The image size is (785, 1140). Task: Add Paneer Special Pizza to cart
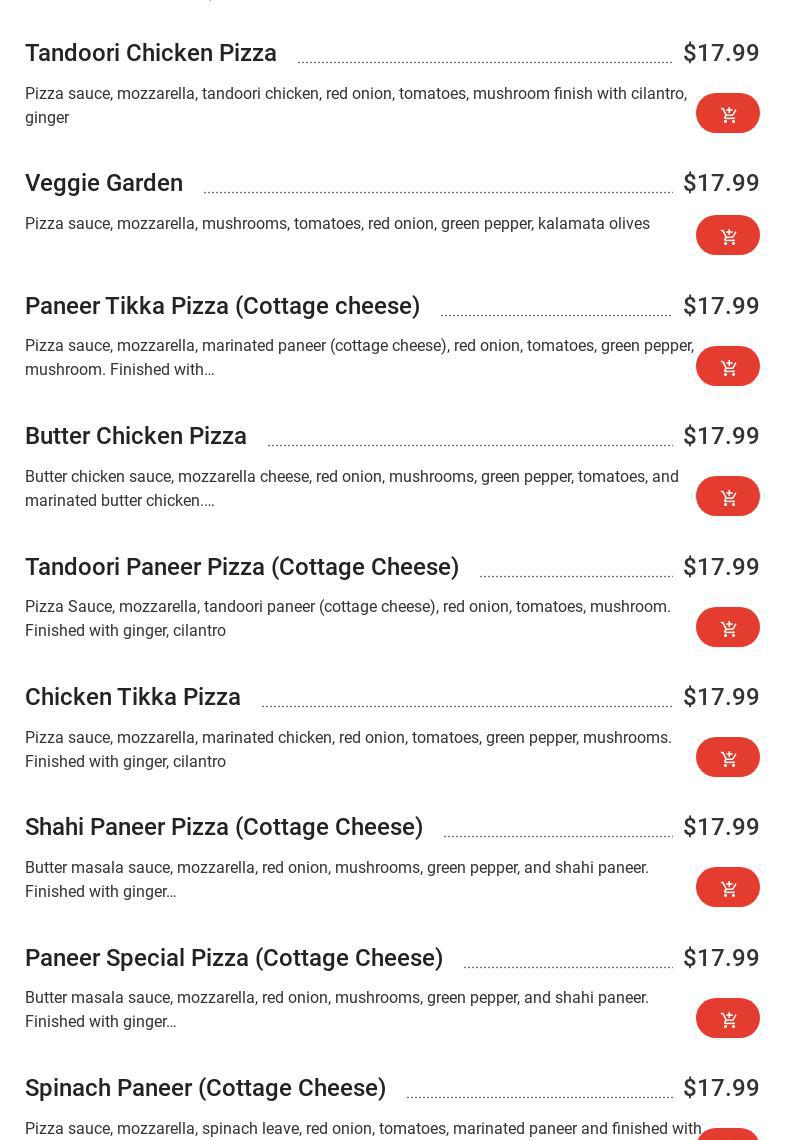[727, 1019]
